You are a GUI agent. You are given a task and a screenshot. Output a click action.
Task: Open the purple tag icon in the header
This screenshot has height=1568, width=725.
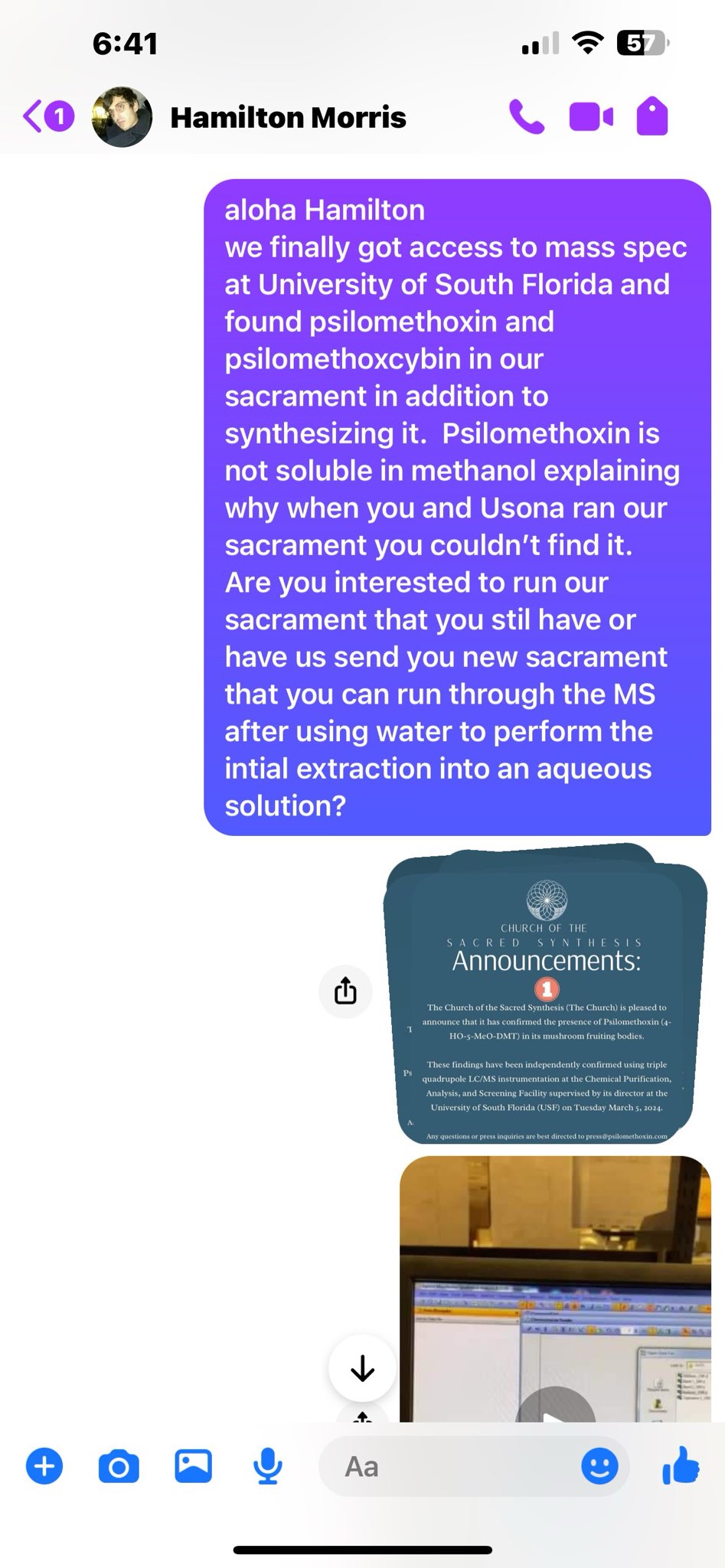coord(652,117)
